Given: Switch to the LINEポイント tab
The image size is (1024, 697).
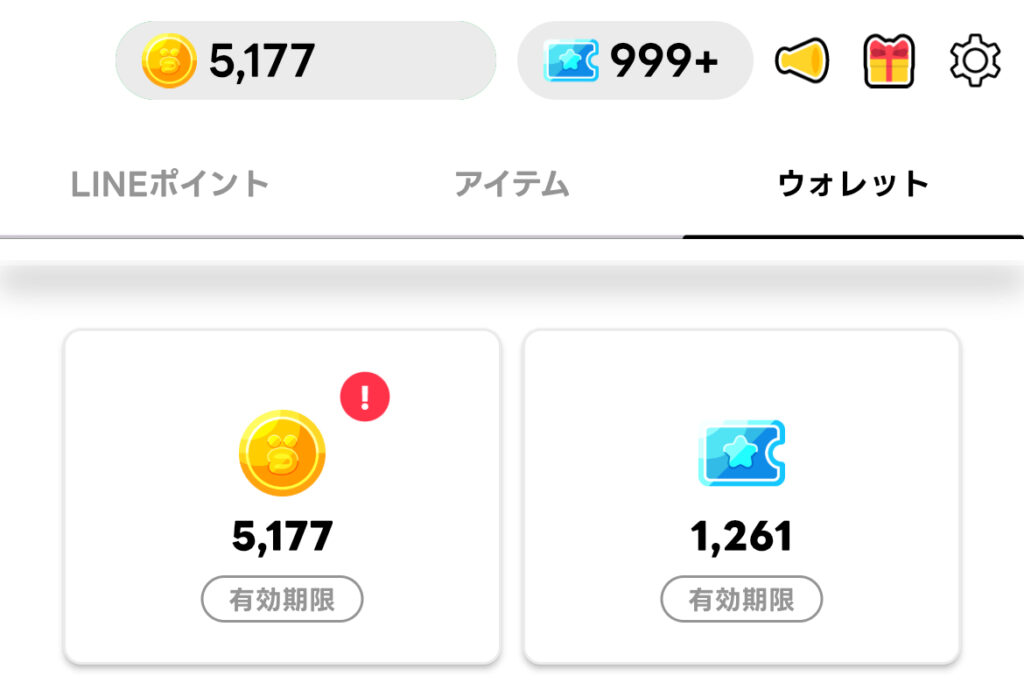Looking at the screenshot, I should click(x=170, y=185).
